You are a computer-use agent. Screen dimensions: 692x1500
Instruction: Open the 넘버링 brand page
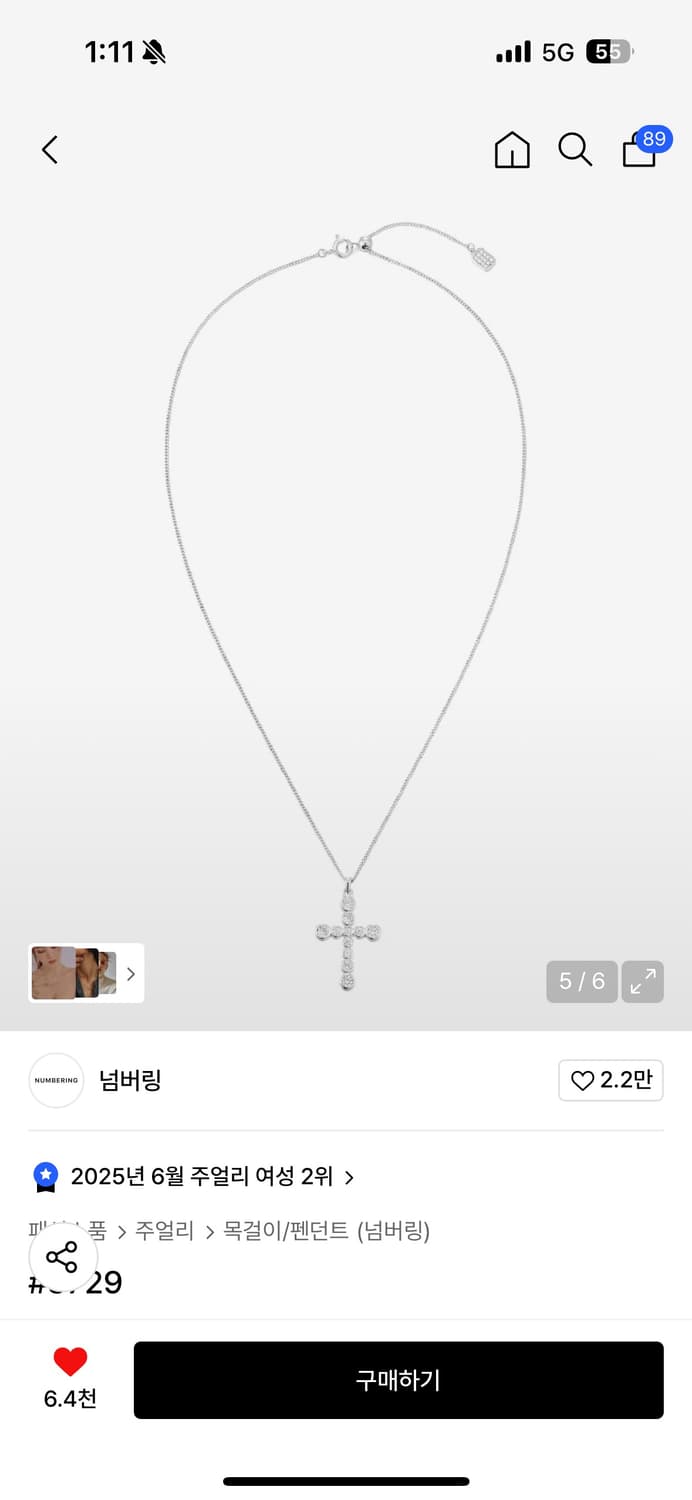tap(130, 1080)
